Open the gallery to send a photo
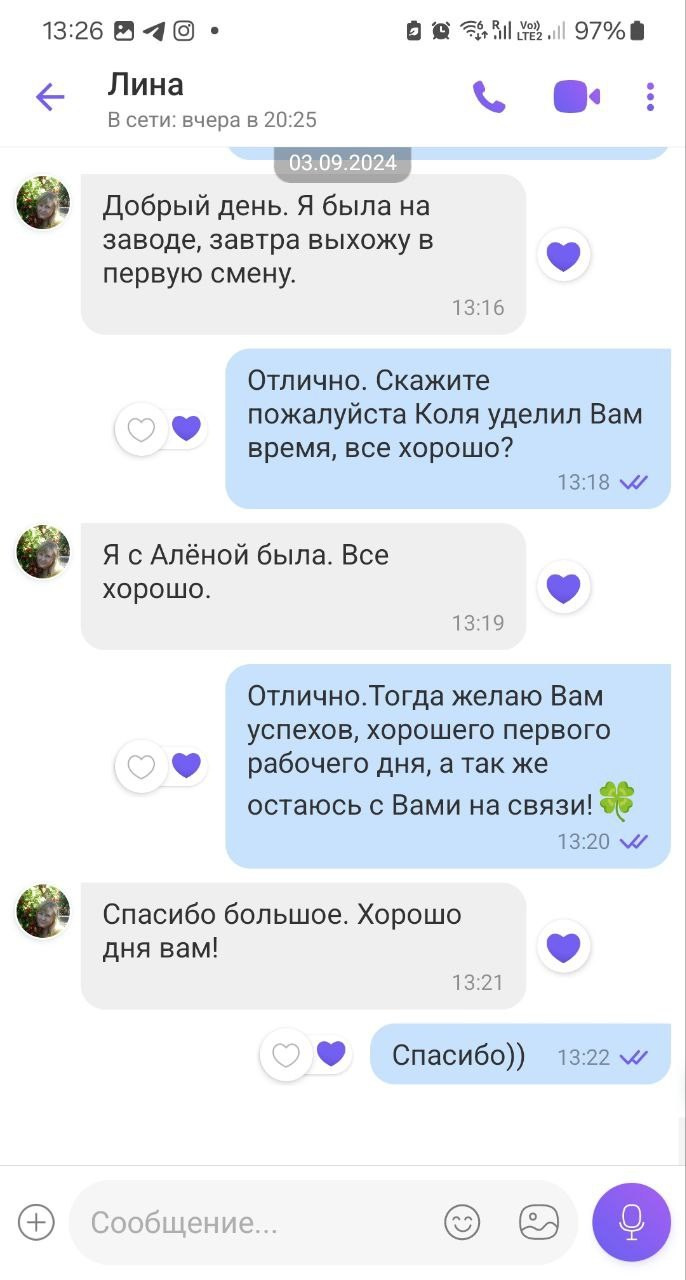686x1280 pixels. [539, 1222]
